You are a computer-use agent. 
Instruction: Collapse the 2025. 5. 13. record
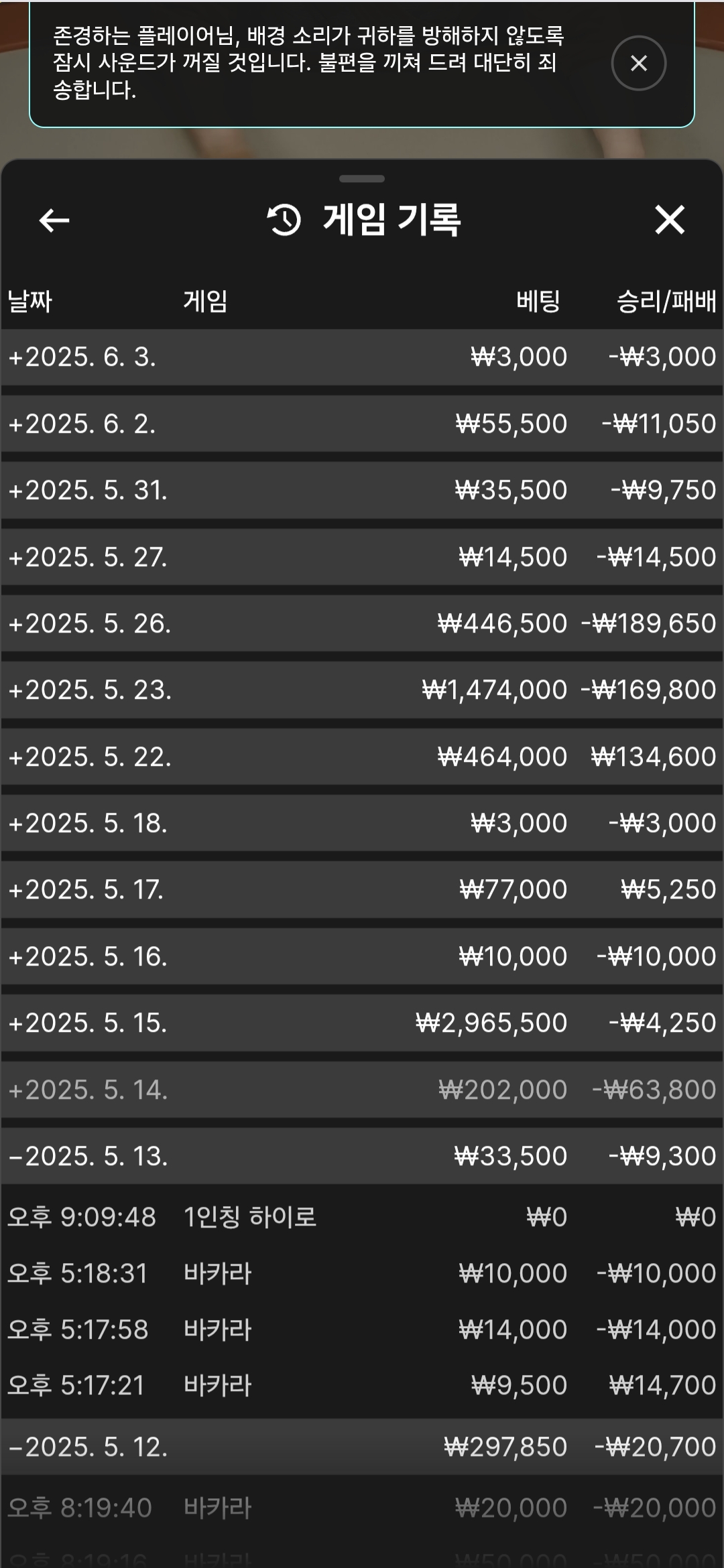pyautogui.click(x=362, y=1156)
